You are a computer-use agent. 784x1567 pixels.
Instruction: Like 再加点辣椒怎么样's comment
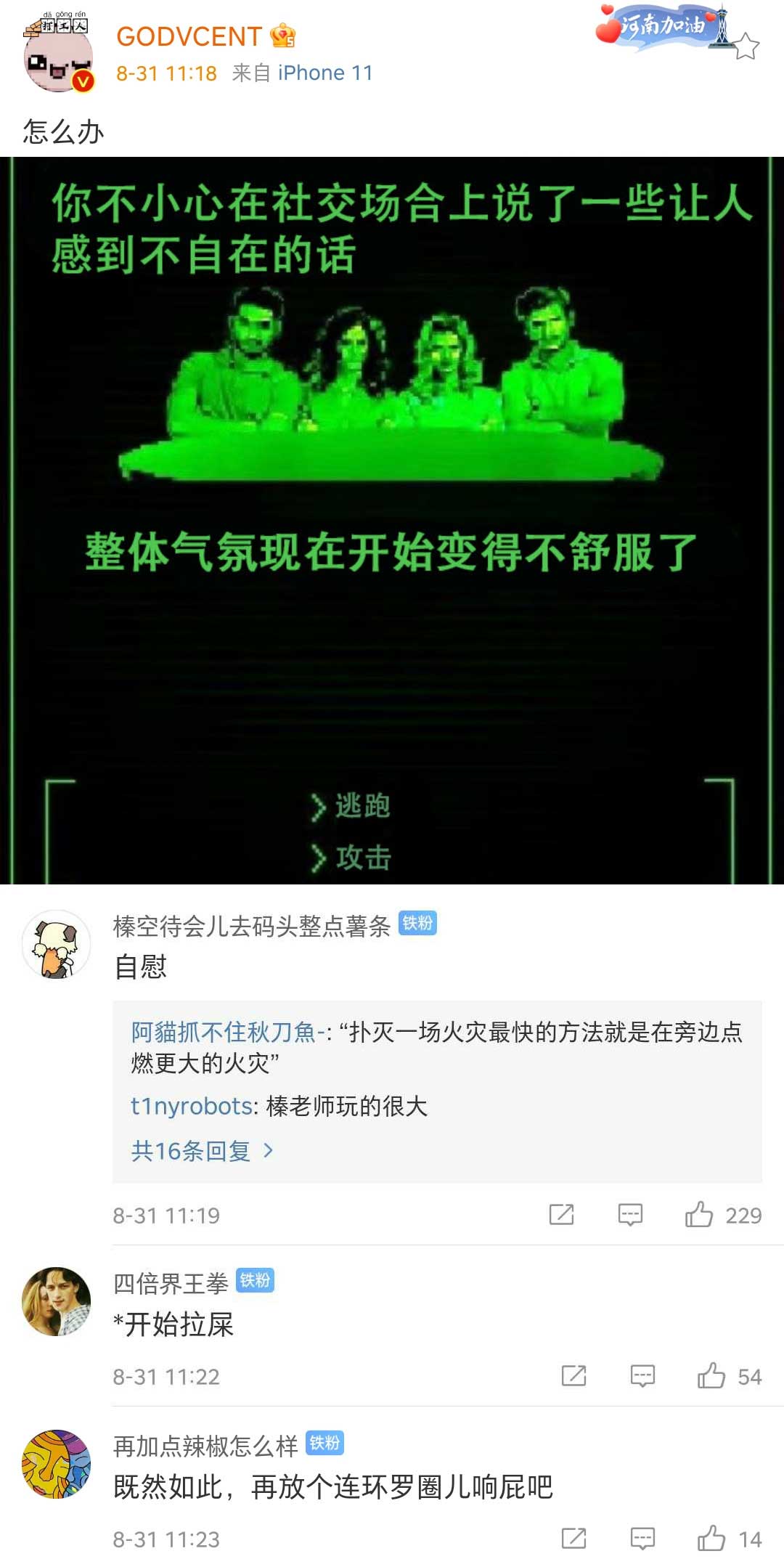tap(711, 1539)
